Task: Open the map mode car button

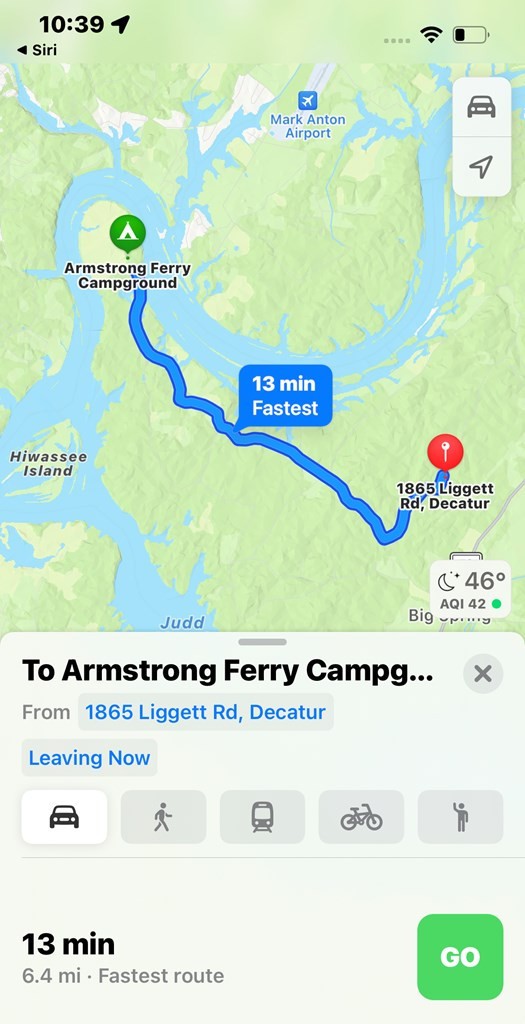Action: [481, 106]
